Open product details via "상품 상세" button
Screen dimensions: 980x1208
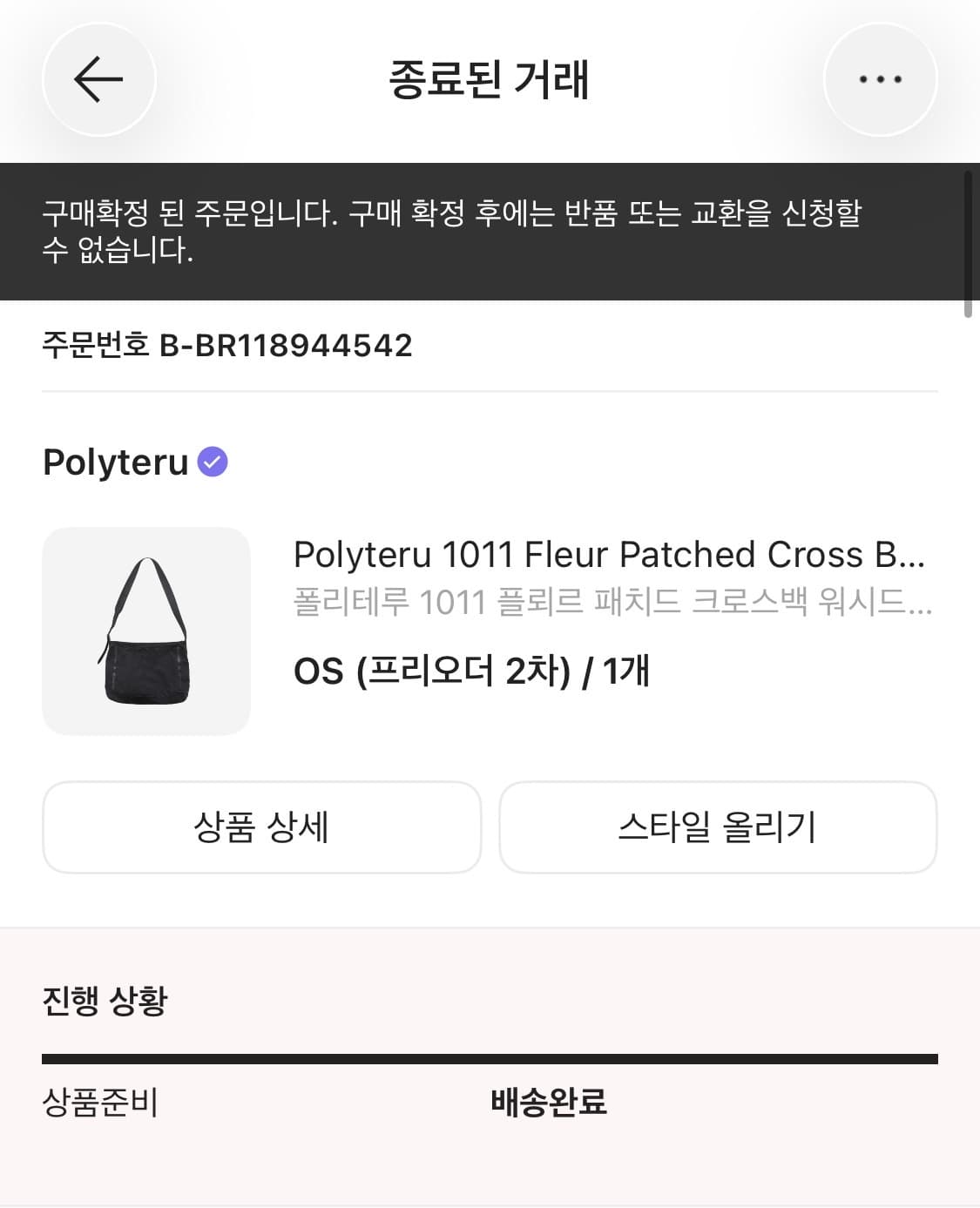click(x=261, y=828)
